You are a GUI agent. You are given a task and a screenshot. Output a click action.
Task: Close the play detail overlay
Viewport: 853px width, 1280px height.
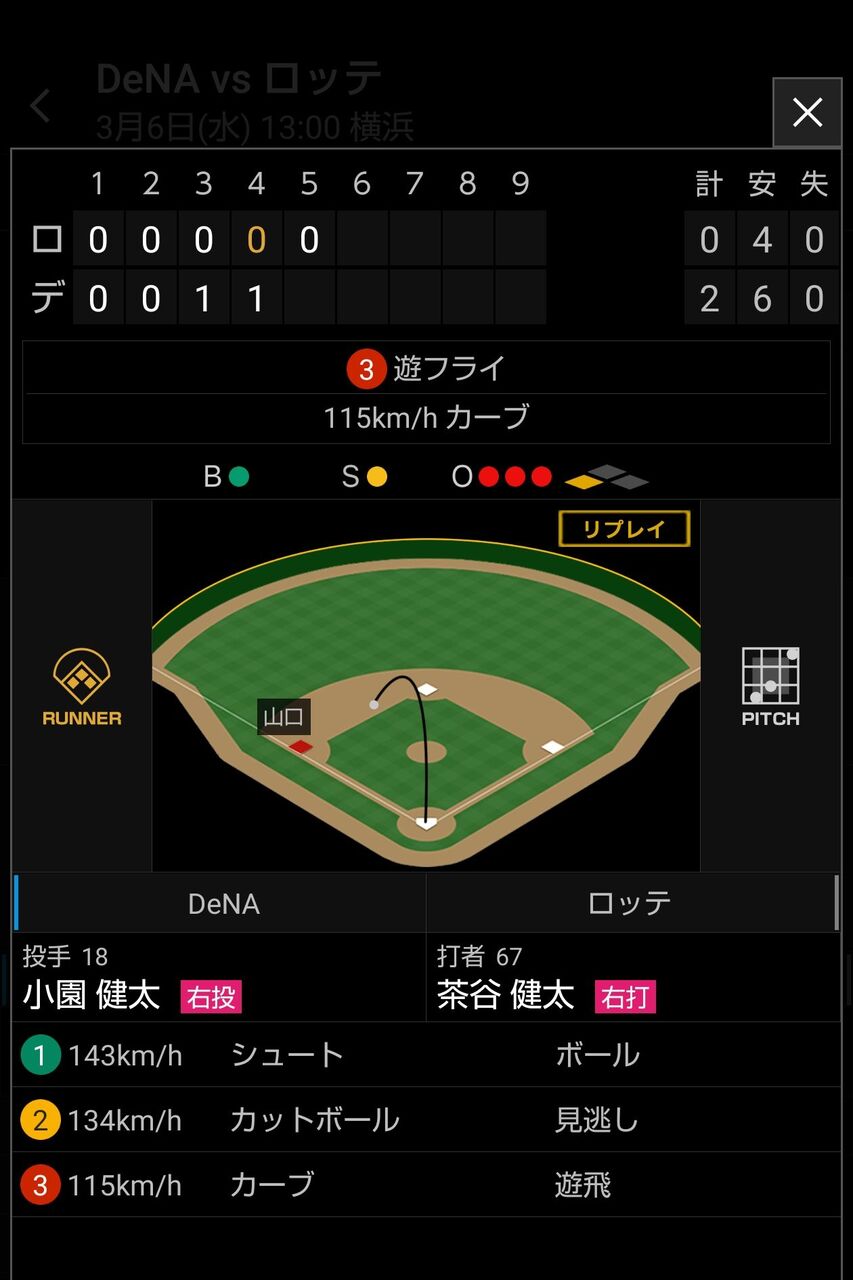click(x=807, y=112)
